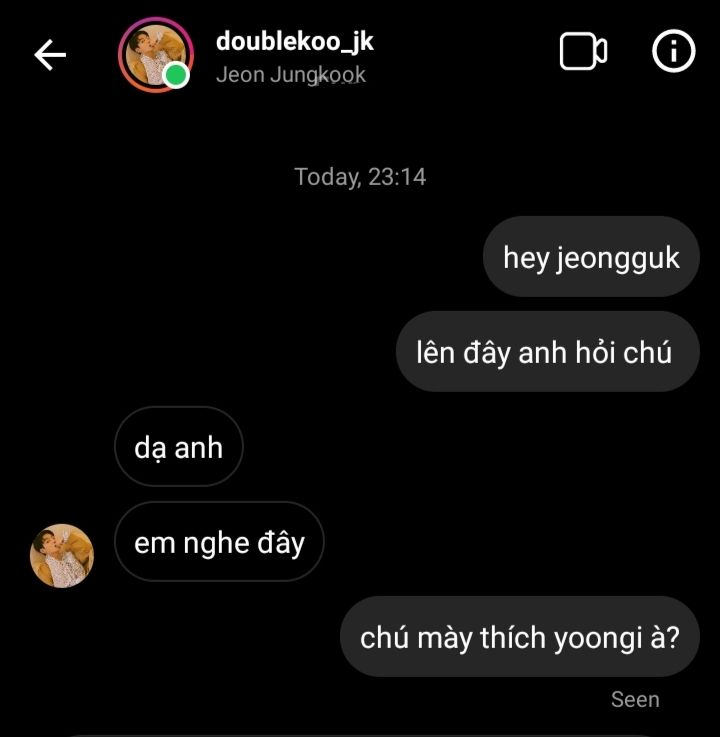
Task: View doublekoo_jk's story from the header avatar
Action: pos(155,54)
